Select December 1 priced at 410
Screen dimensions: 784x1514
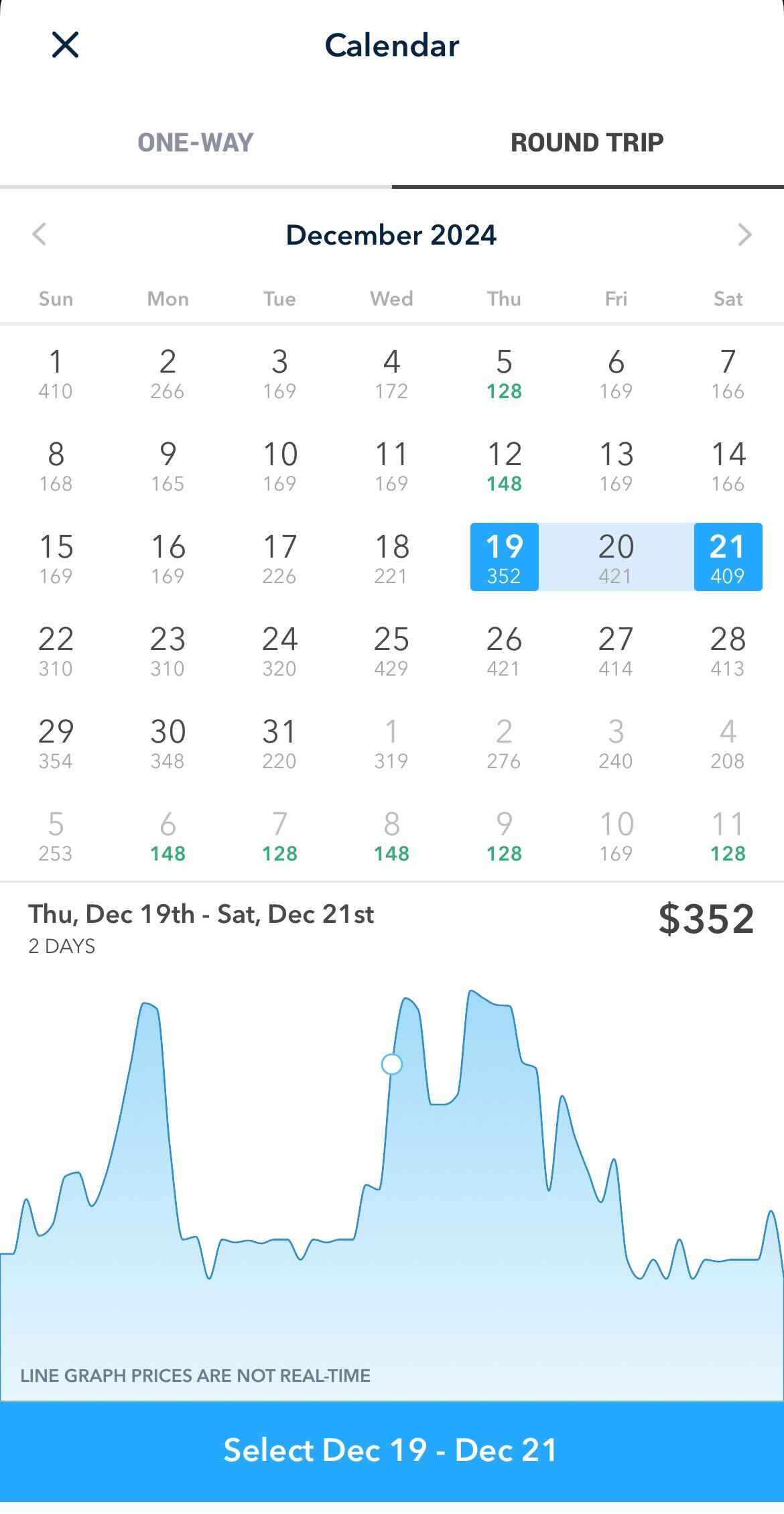click(x=56, y=374)
